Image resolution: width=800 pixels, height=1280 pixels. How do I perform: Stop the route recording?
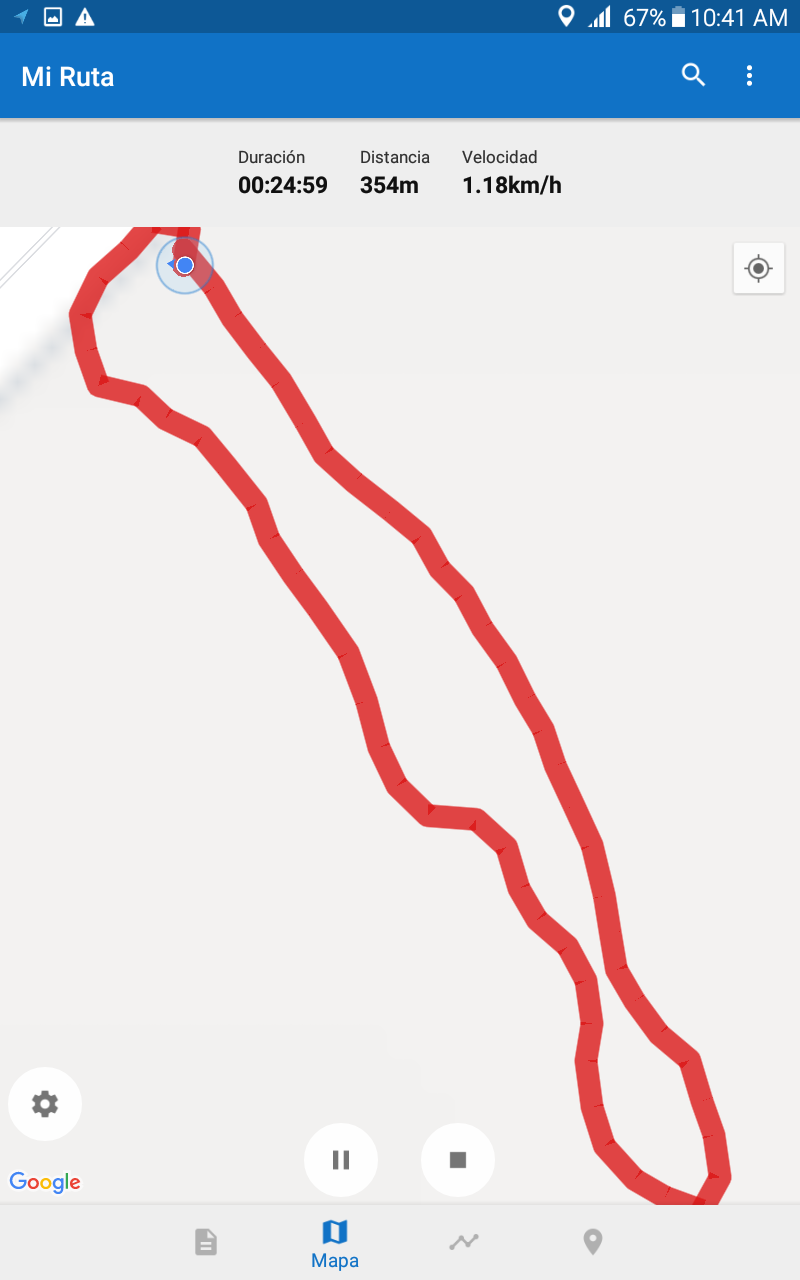pyautogui.click(x=458, y=1160)
